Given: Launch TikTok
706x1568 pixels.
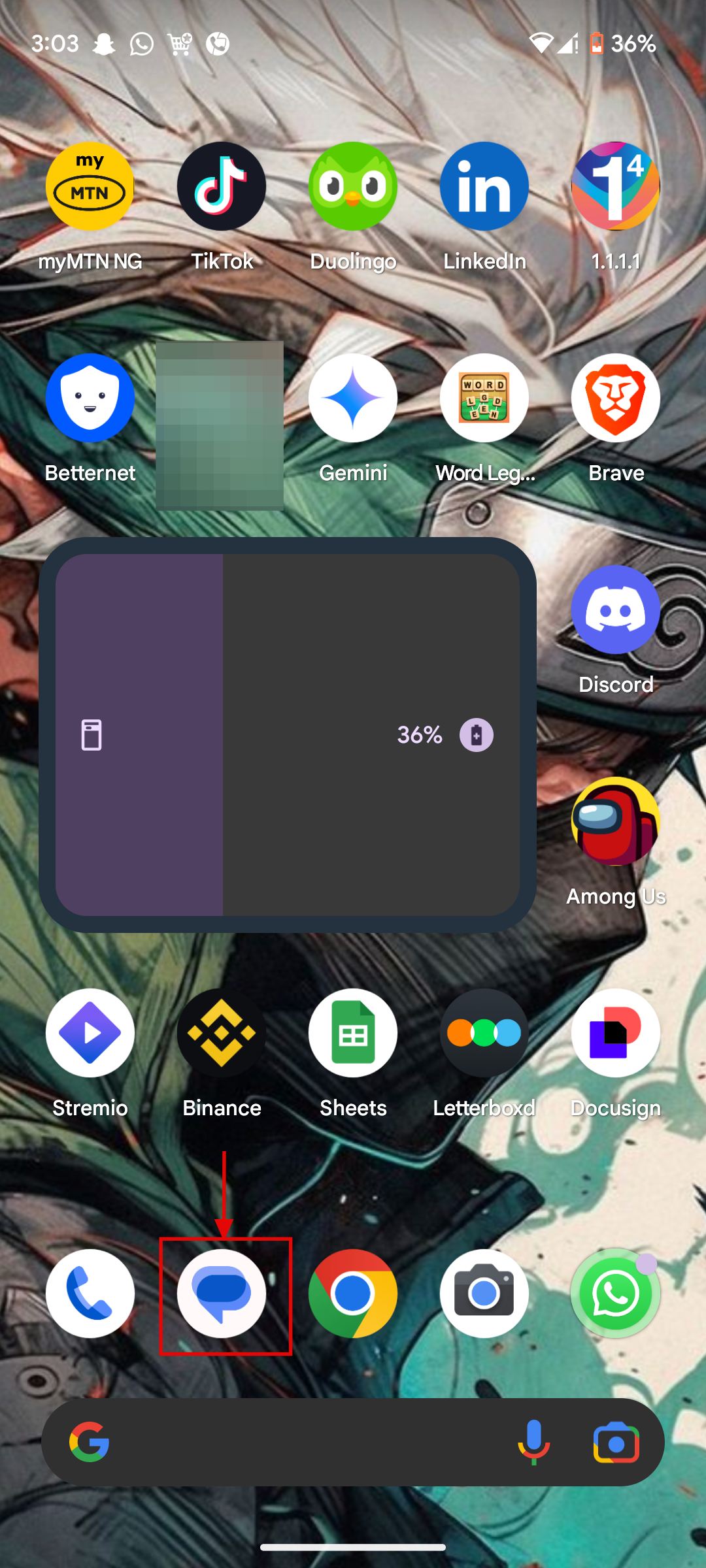Looking at the screenshot, I should click(x=222, y=187).
